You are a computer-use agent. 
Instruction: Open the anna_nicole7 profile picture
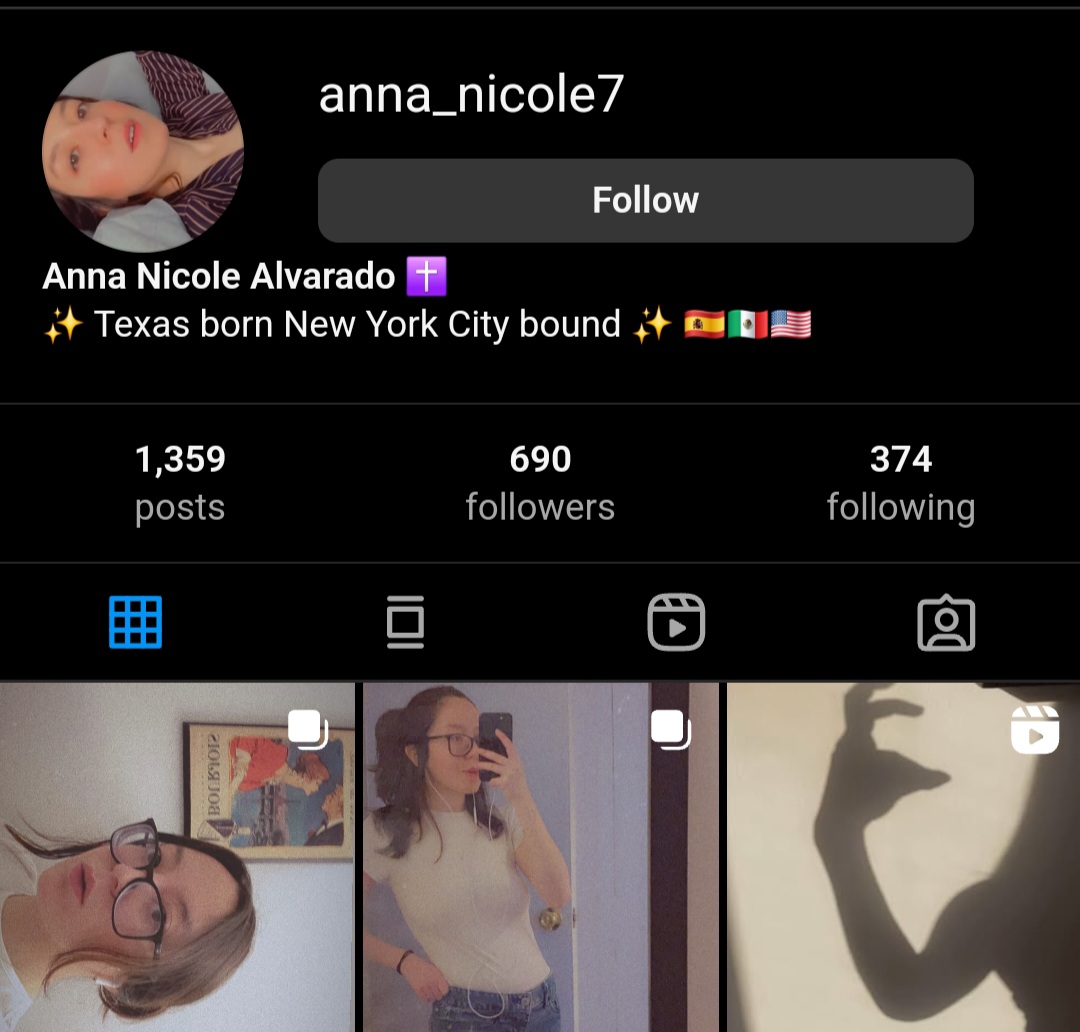tap(143, 152)
